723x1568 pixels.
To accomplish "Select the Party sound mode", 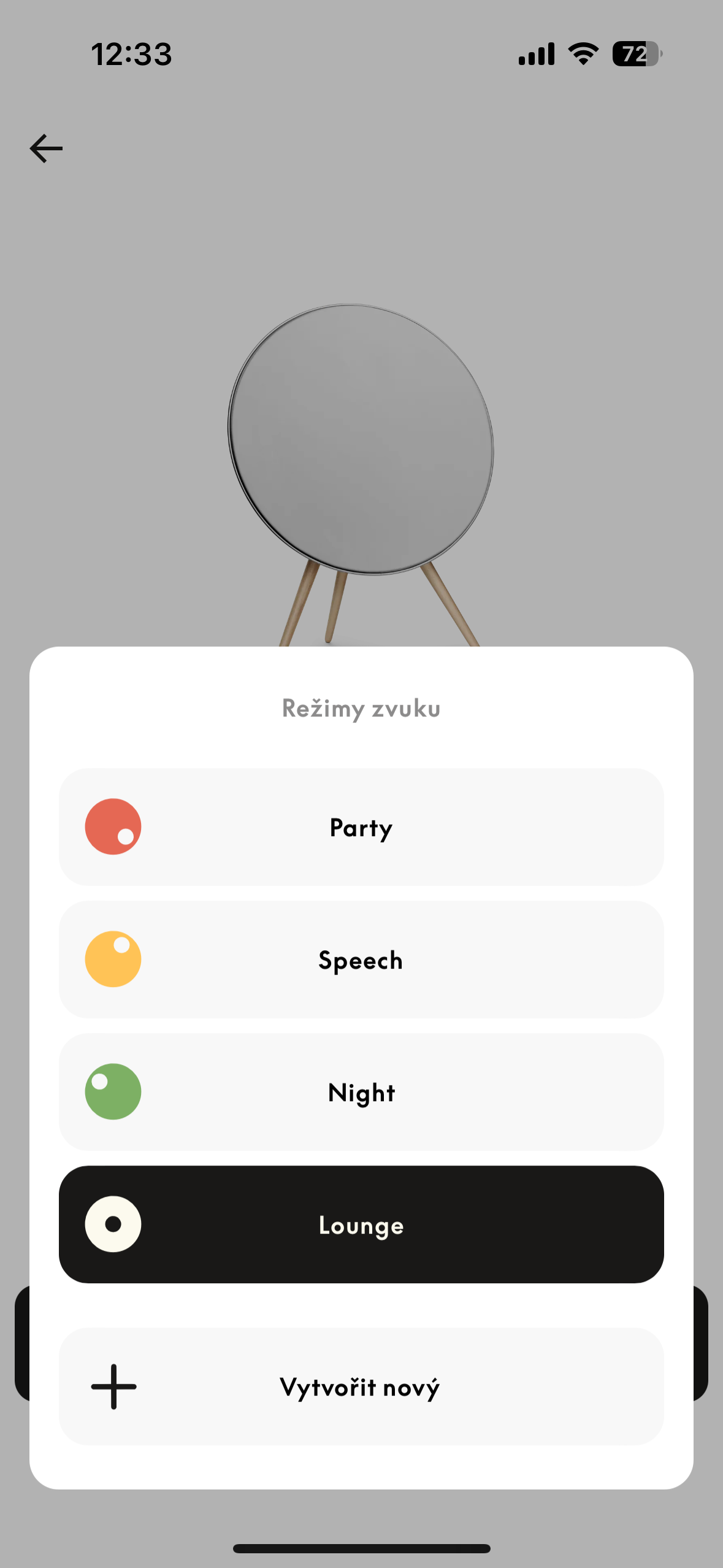I will 361,827.
